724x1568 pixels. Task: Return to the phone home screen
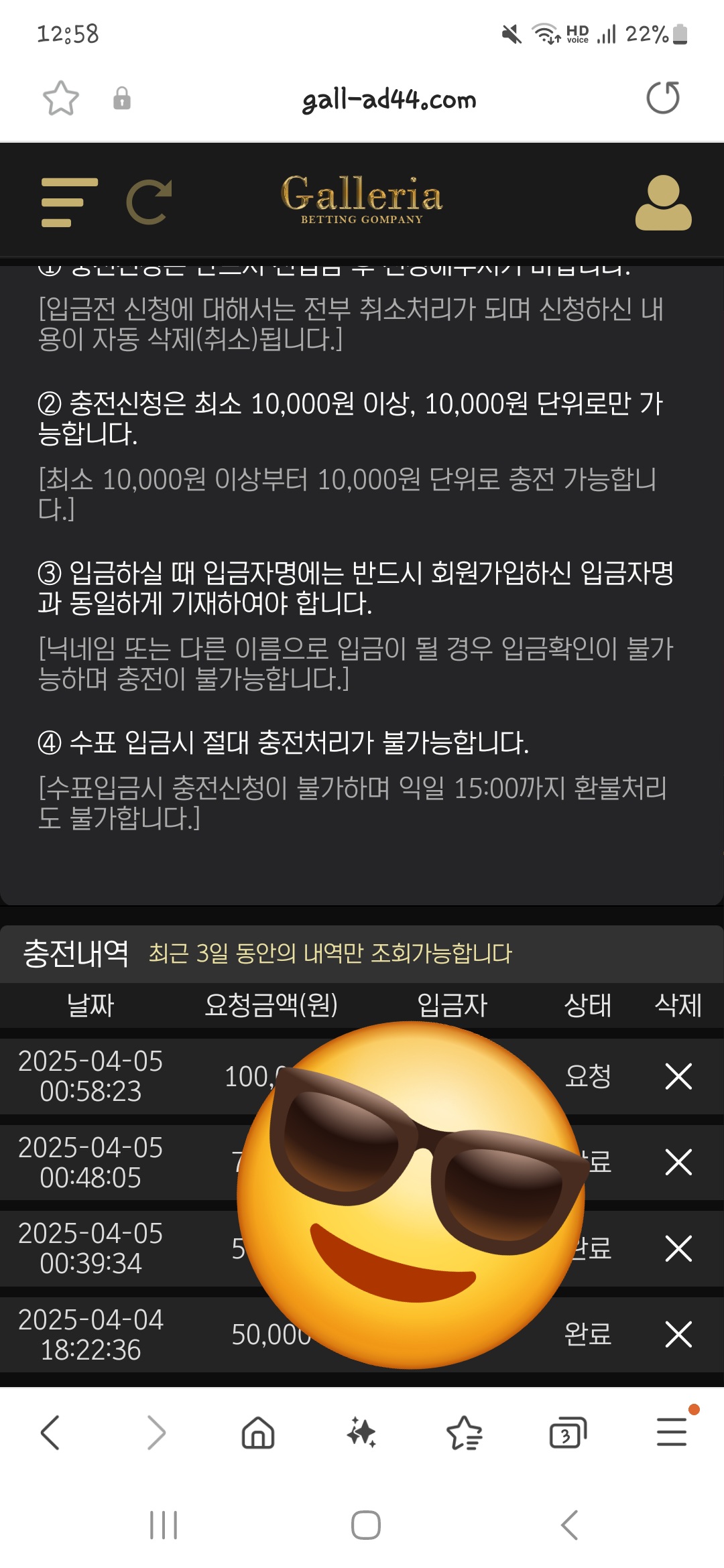(365, 1526)
